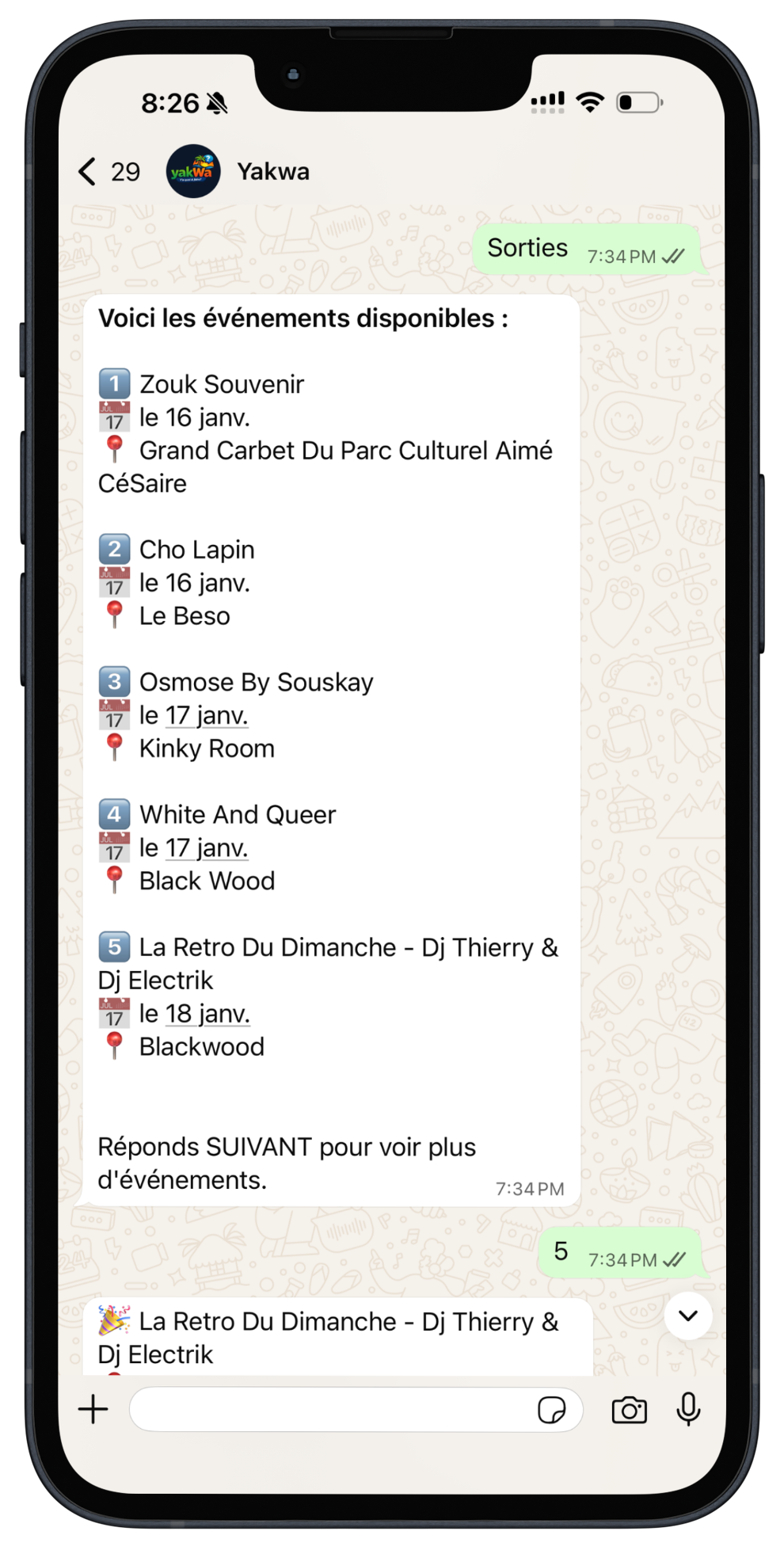Screen dimensions: 784x1550
Task: Jump to latest messages with down chevron
Action: point(688,1316)
